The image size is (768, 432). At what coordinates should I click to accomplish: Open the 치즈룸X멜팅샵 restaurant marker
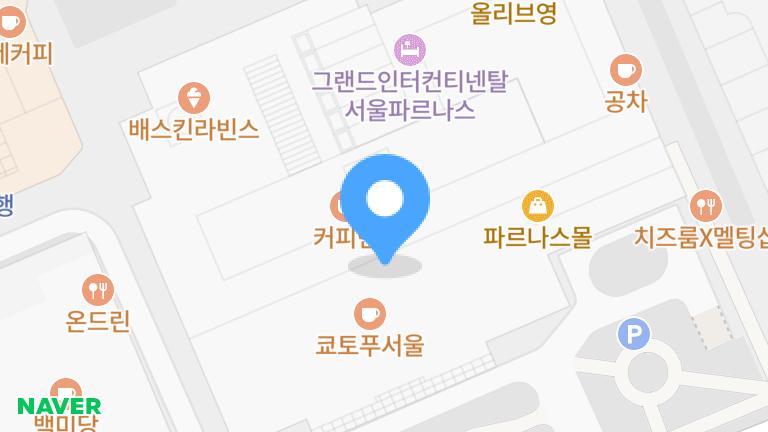pyautogui.click(x=706, y=206)
